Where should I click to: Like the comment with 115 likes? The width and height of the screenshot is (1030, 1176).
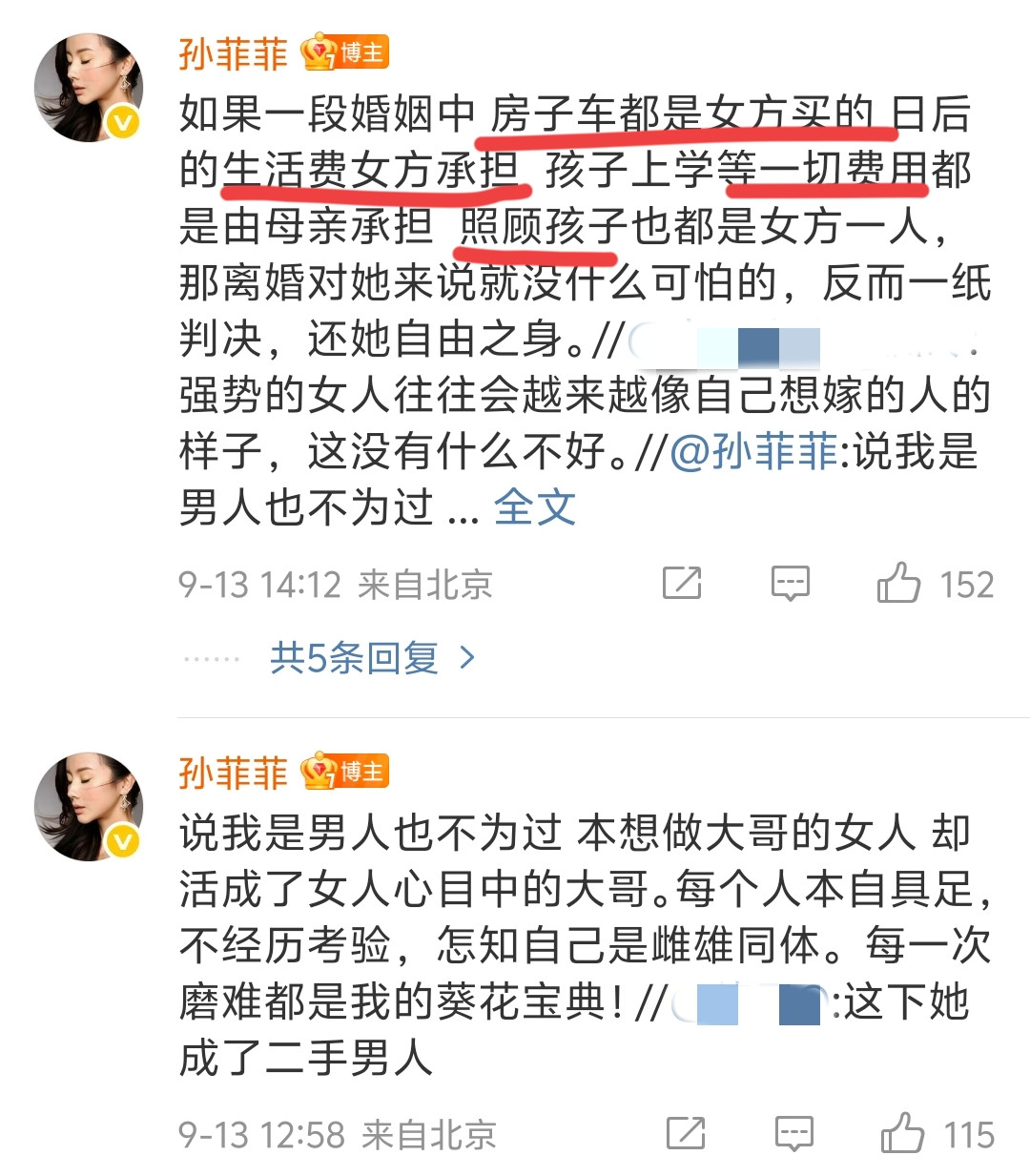point(902,1133)
